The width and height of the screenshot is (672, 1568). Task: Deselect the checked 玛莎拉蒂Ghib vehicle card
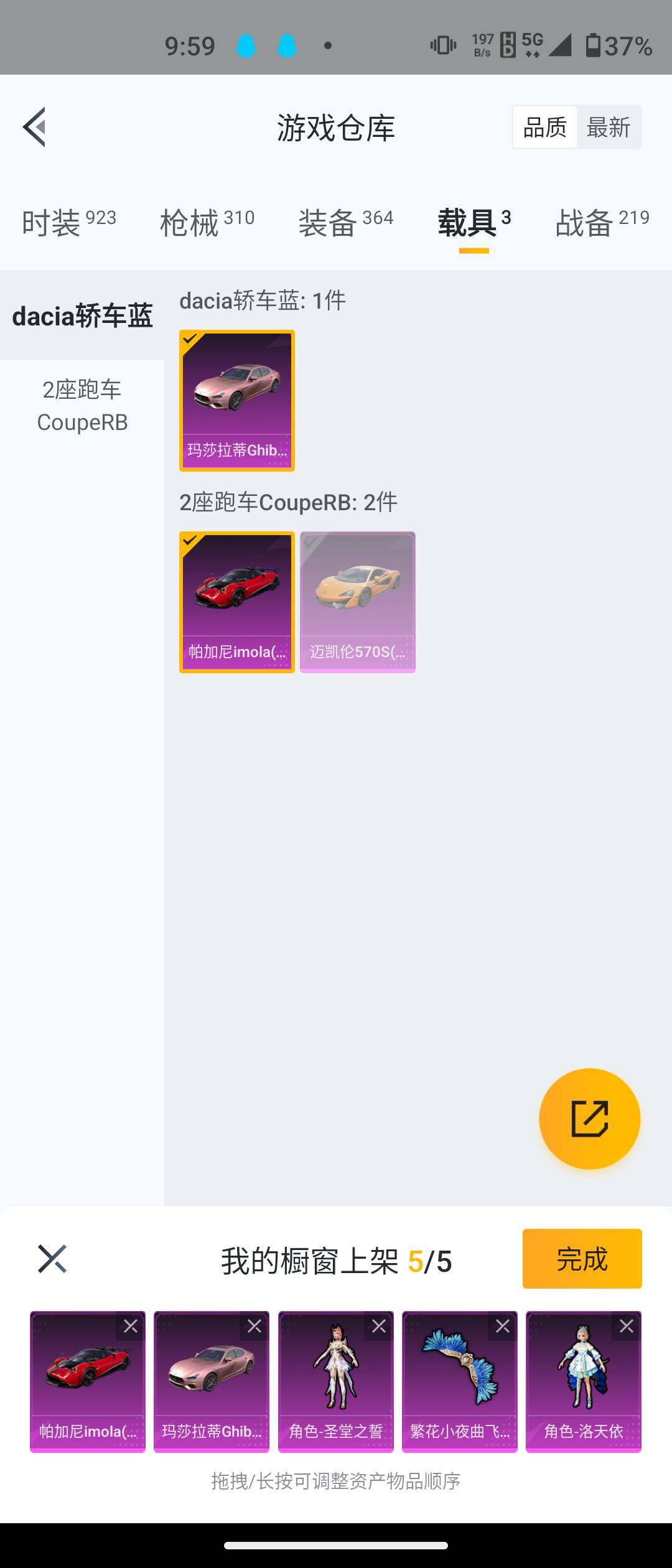click(236, 400)
